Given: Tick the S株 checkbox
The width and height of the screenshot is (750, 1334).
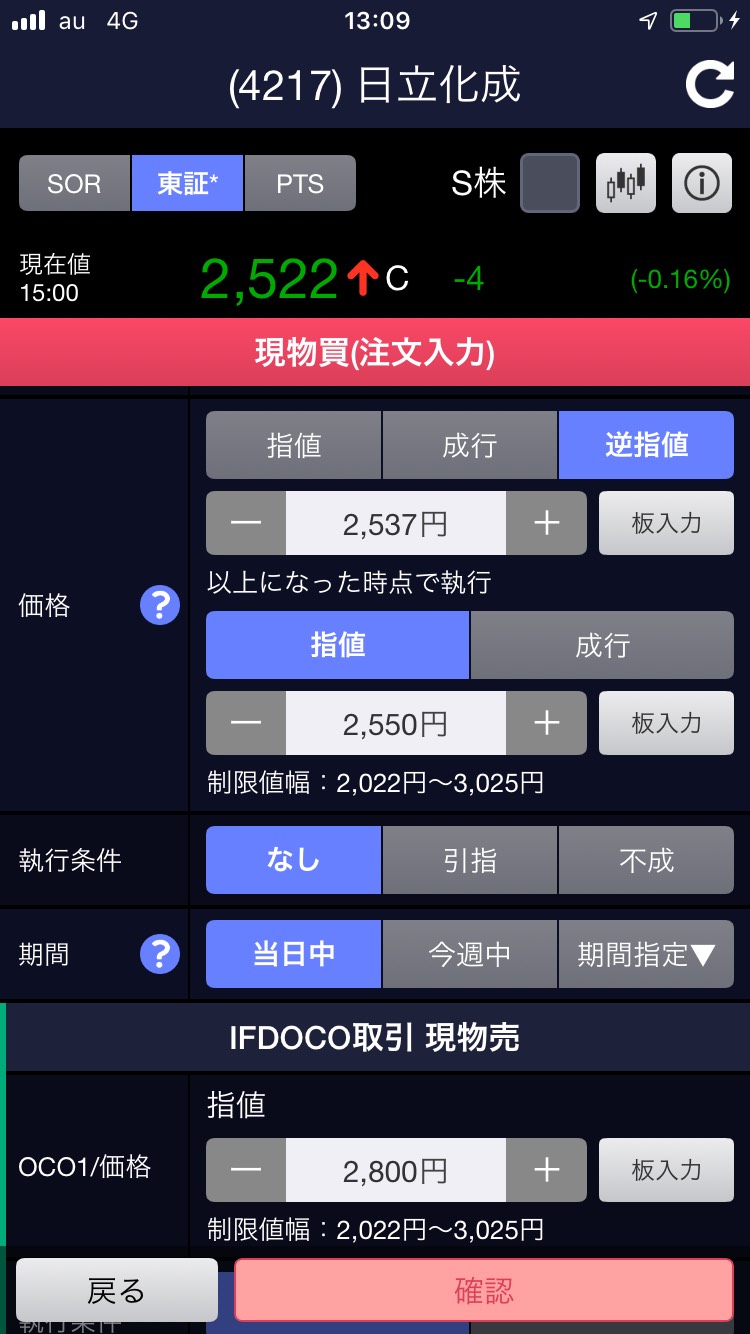Looking at the screenshot, I should 549,183.
